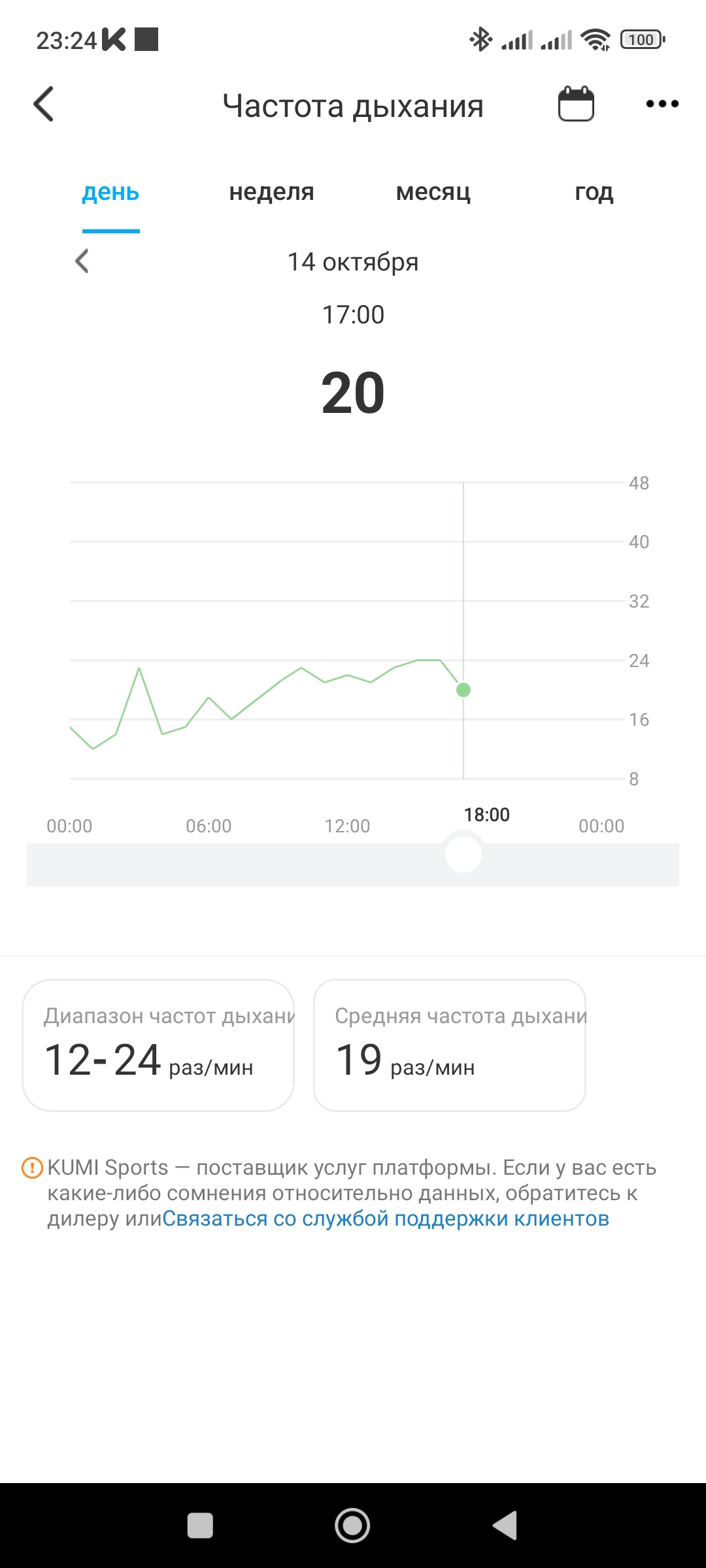
Task: Switch to the месяц tab
Action: [x=433, y=192]
